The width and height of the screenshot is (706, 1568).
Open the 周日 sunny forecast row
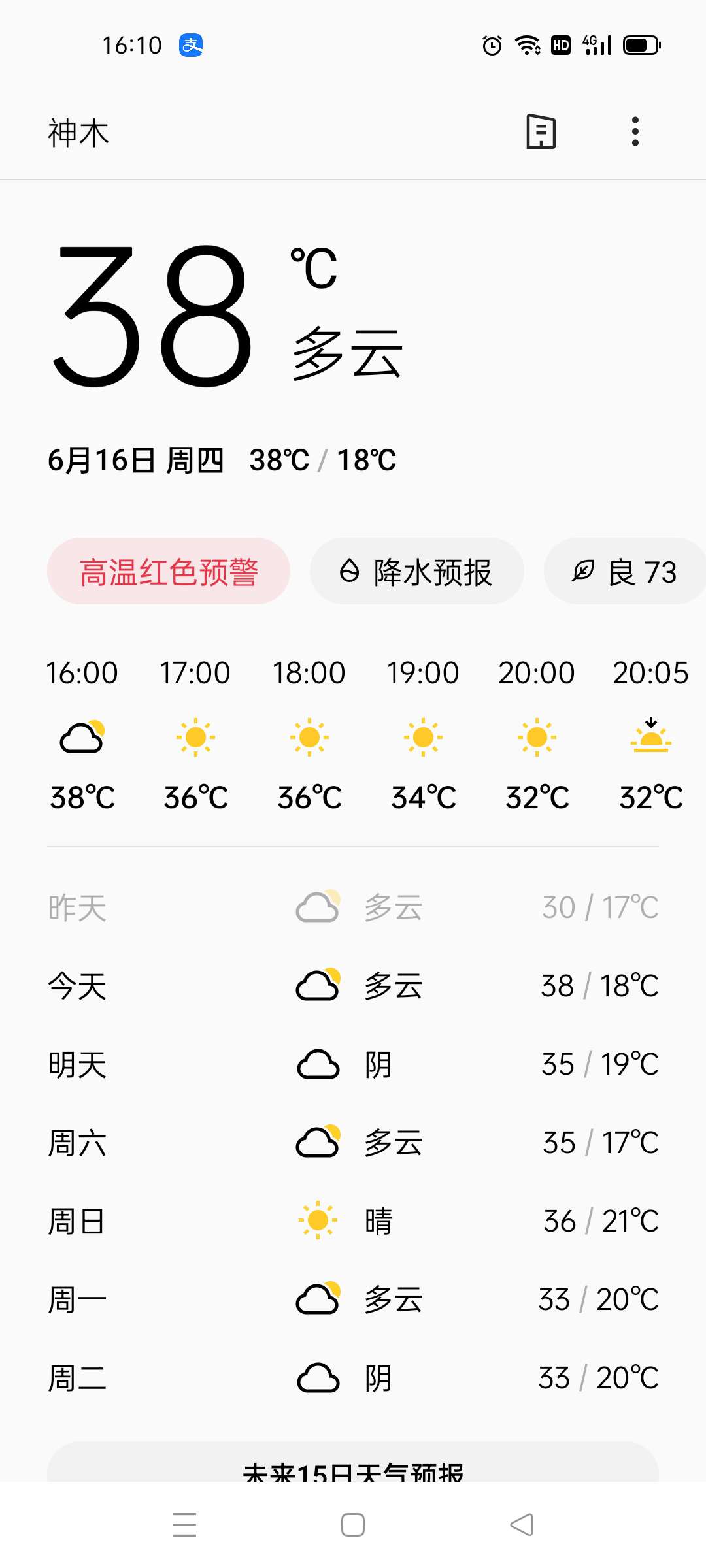(x=353, y=1221)
